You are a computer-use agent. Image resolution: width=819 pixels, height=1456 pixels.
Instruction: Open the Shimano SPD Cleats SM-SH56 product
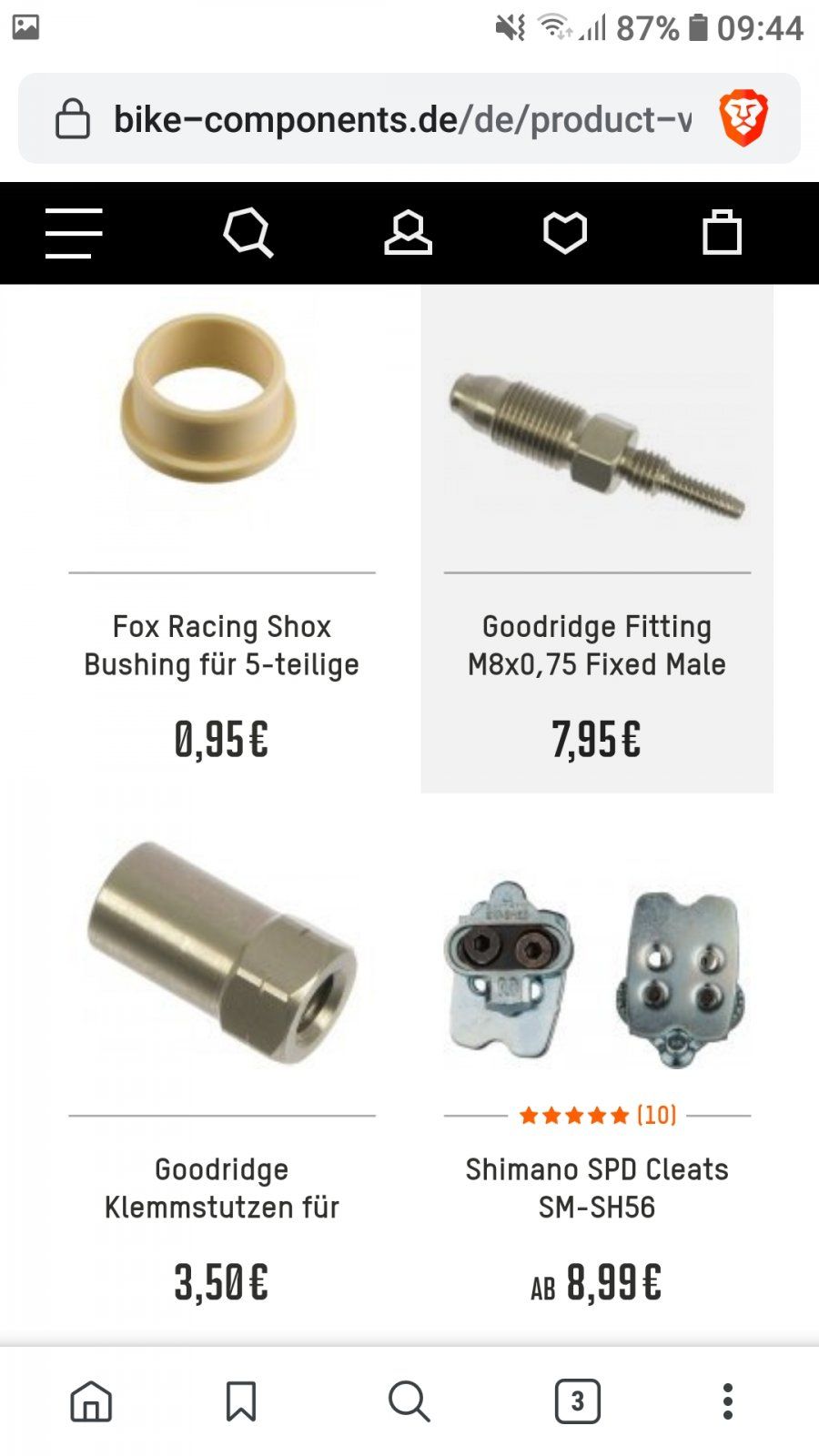pos(597,1188)
